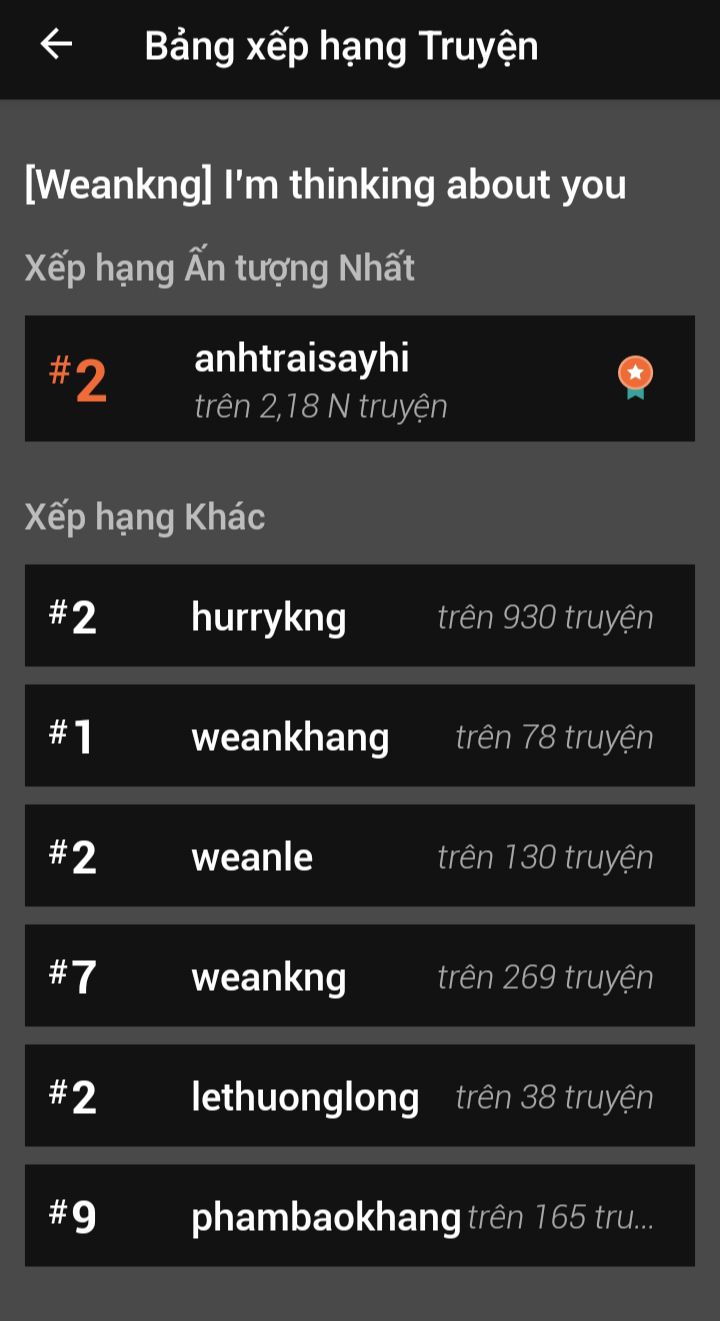The width and height of the screenshot is (720, 1321).
Task: View the phambaokhang ranking row
Action: (x=359, y=1216)
